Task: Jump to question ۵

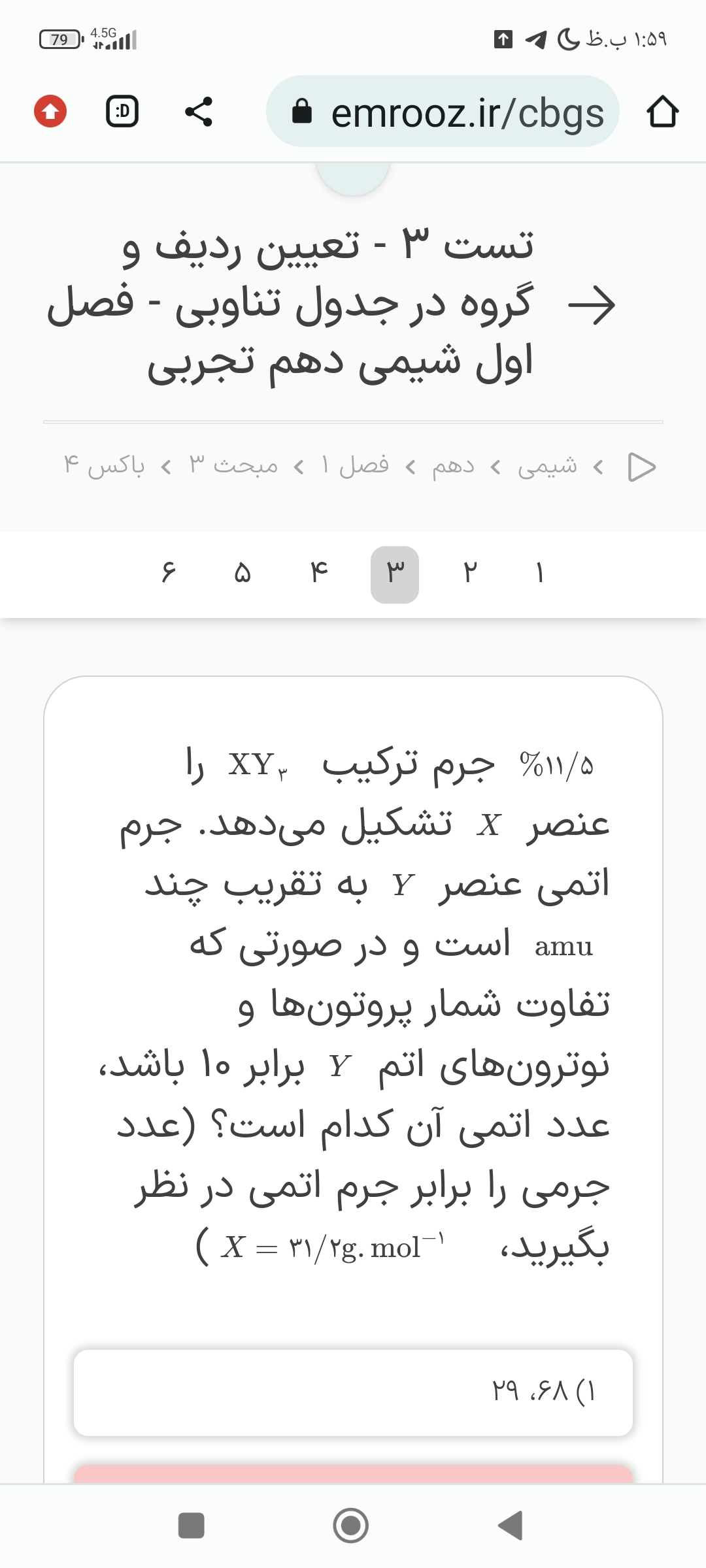Action: (x=243, y=574)
